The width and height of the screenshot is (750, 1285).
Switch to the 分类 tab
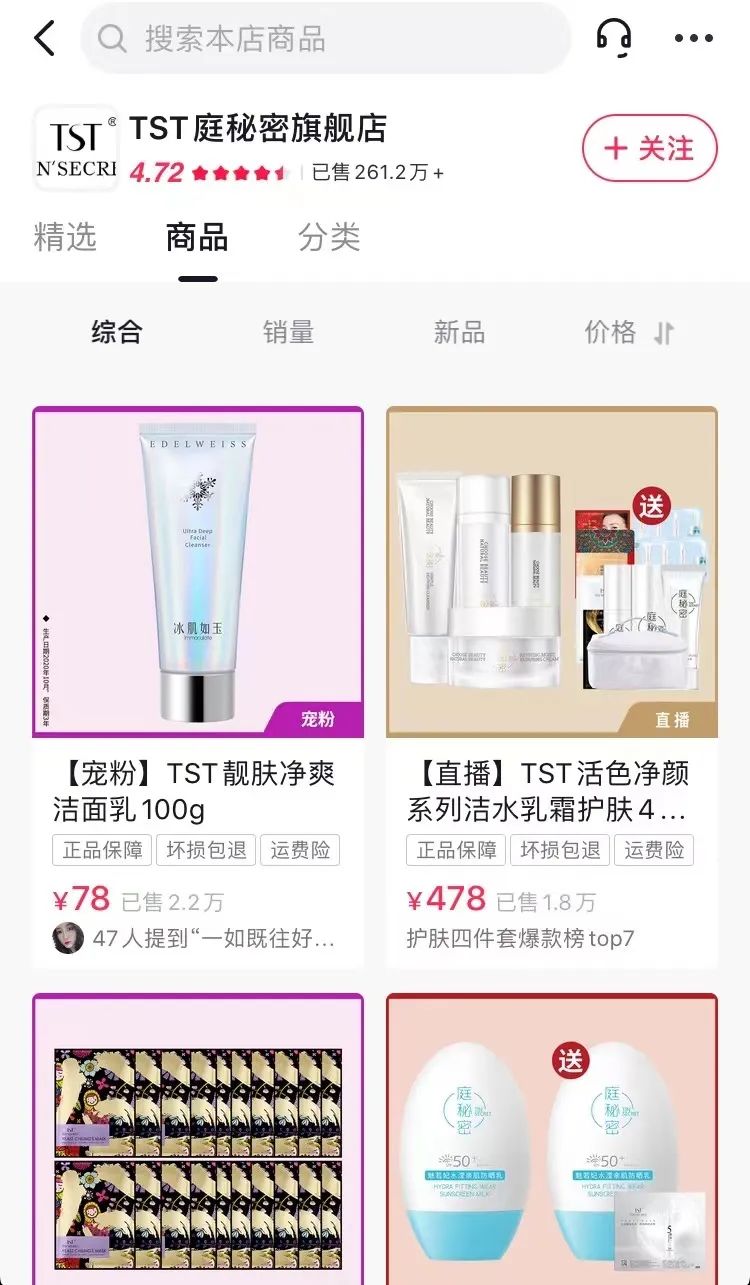(329, 237)
